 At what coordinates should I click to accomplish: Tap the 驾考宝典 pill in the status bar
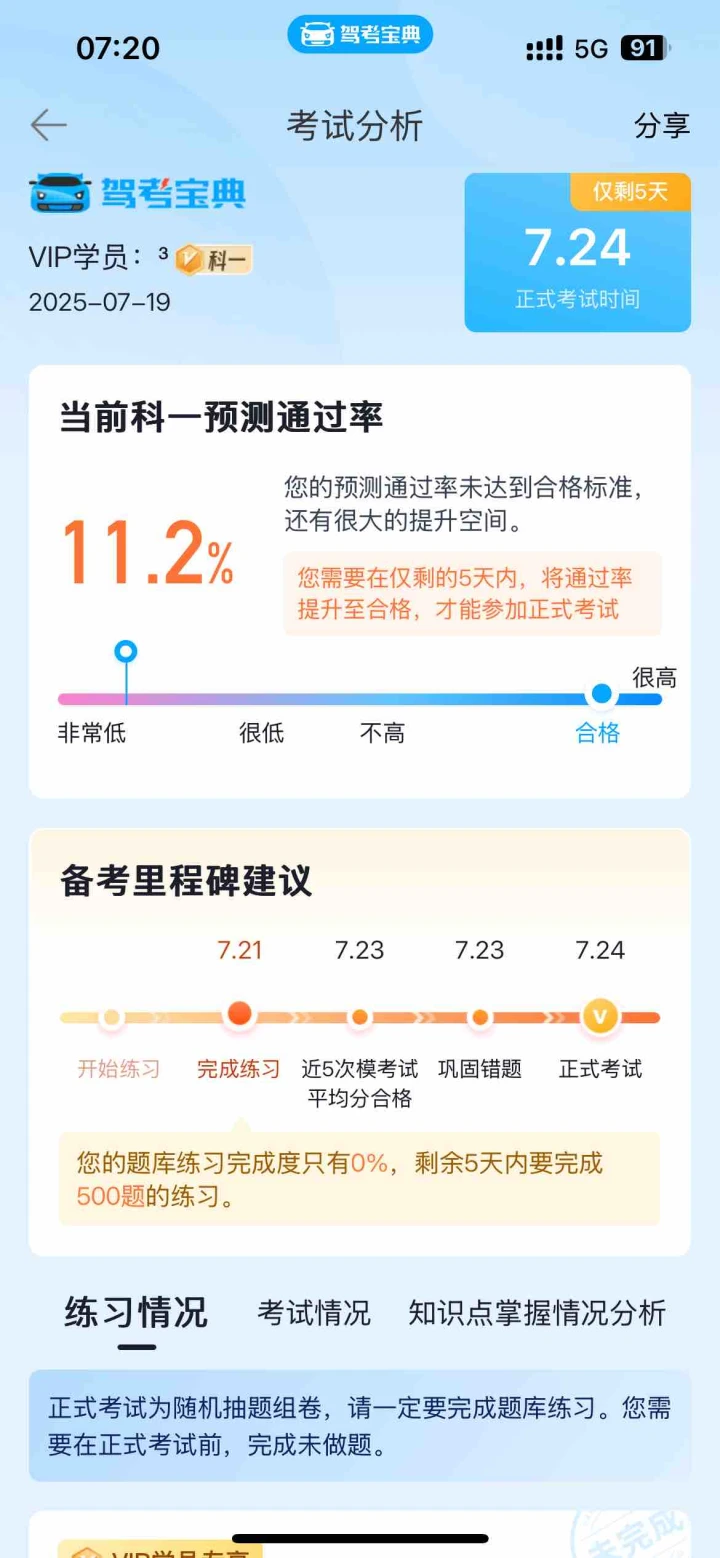(360, 35)
